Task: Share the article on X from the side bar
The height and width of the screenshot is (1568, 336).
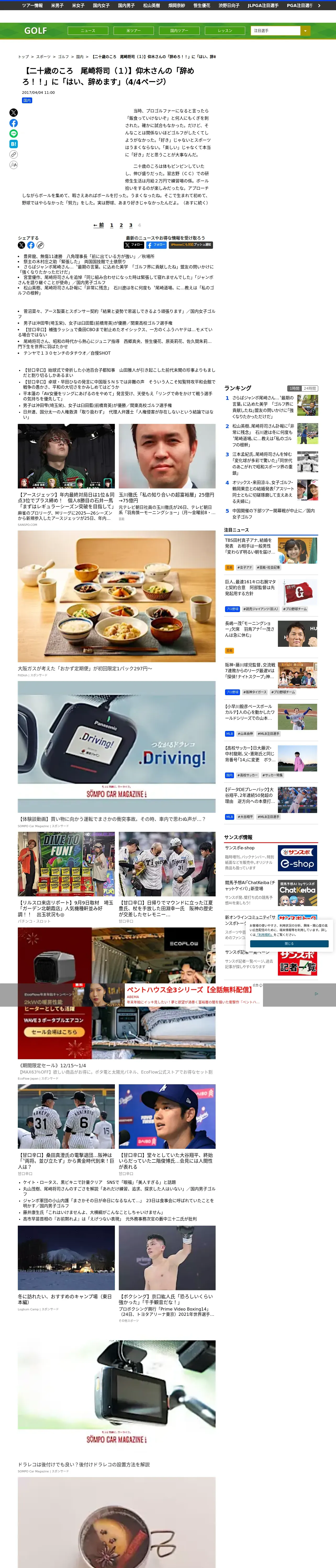Action: 13,113
